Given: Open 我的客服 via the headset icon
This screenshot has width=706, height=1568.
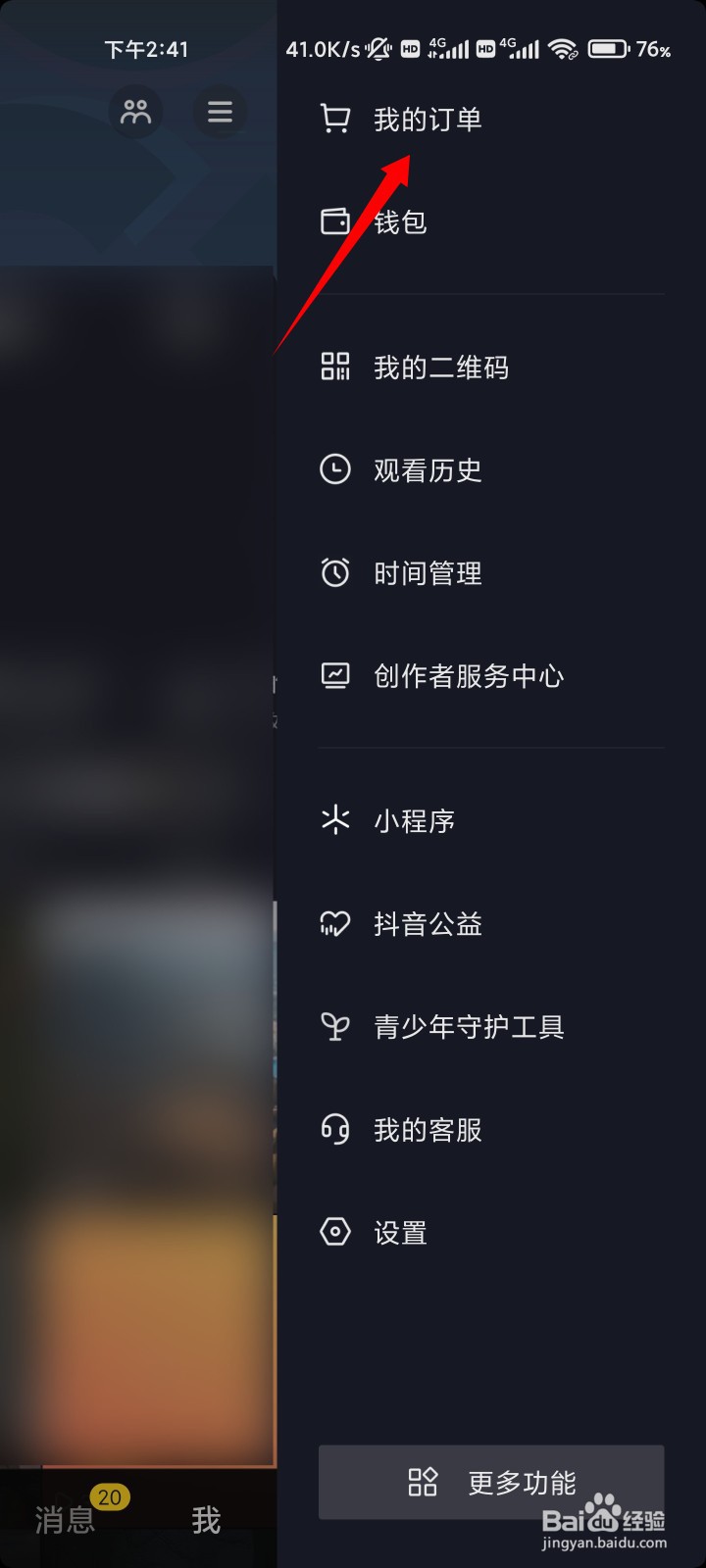Looking at the screenshot, I should [x=335, y=1129].
